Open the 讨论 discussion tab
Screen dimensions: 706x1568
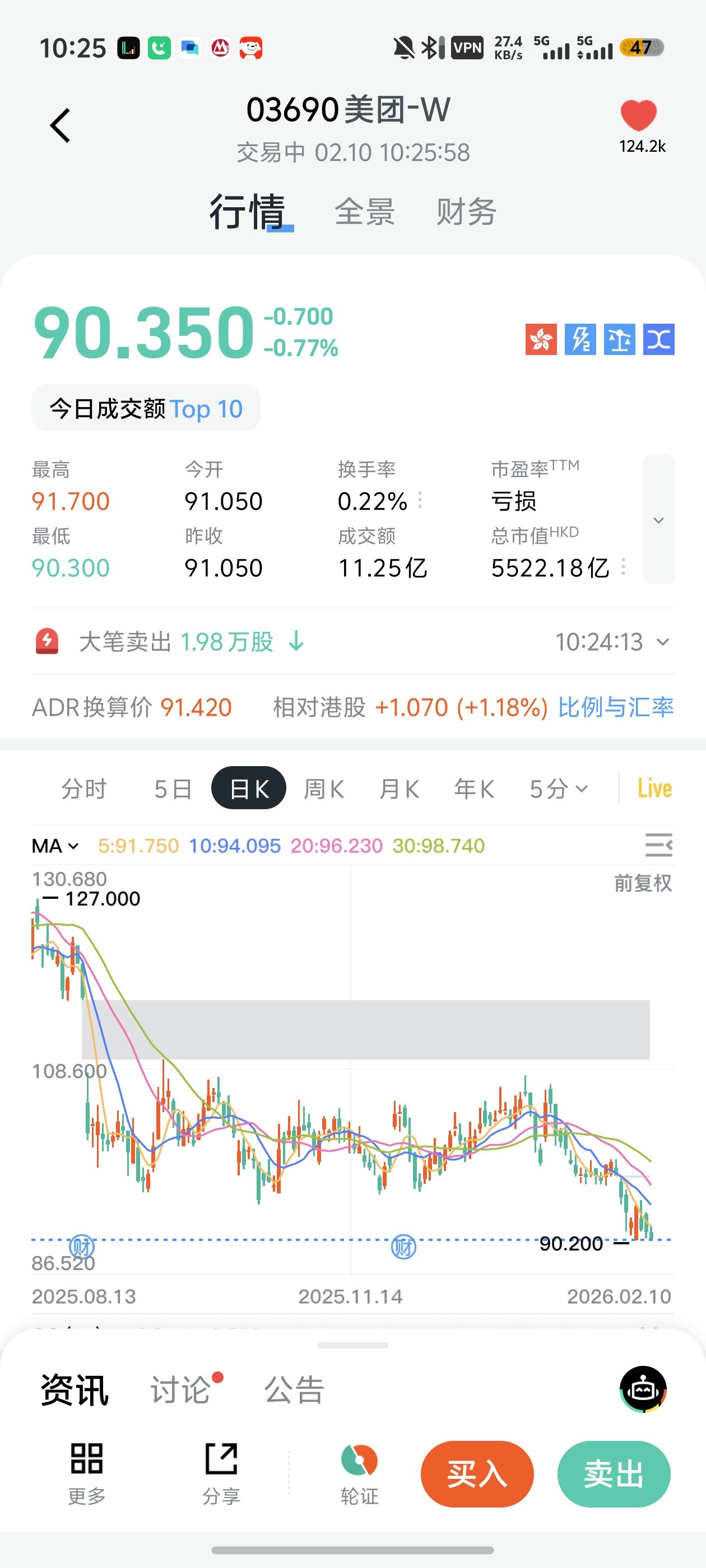(x=181, y=1391)
